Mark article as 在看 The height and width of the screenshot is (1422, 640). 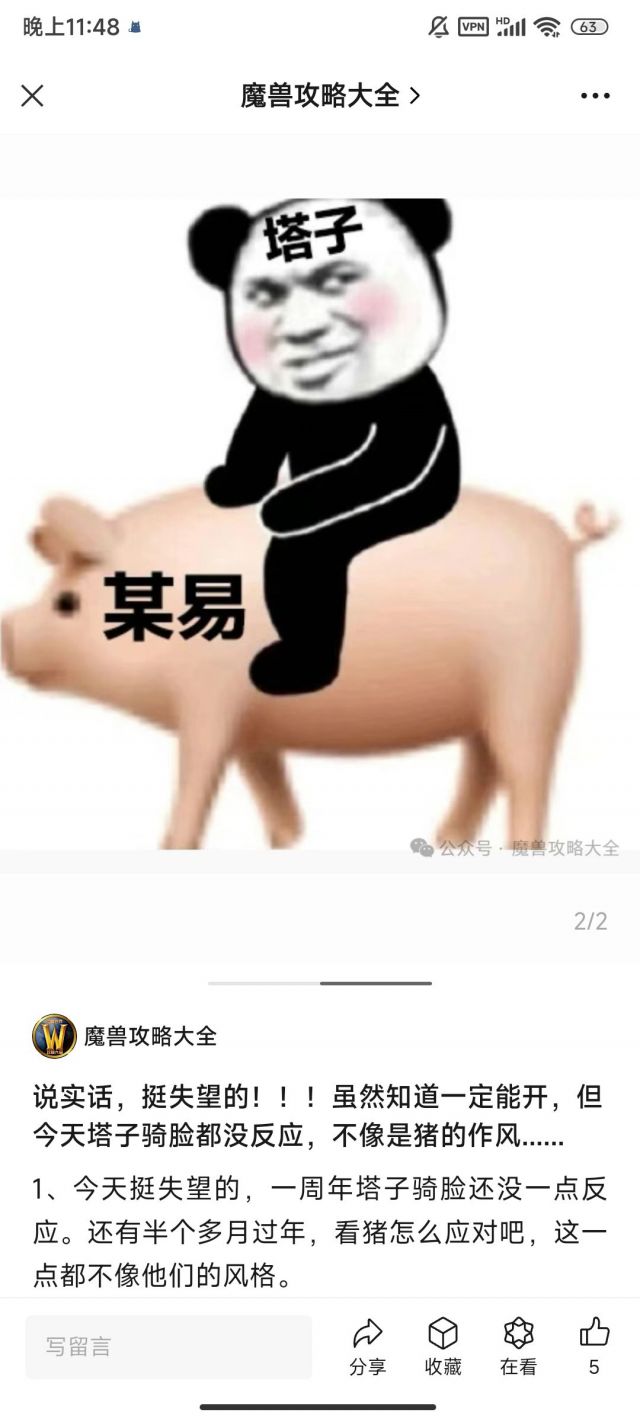click(x=518, y=1345)
